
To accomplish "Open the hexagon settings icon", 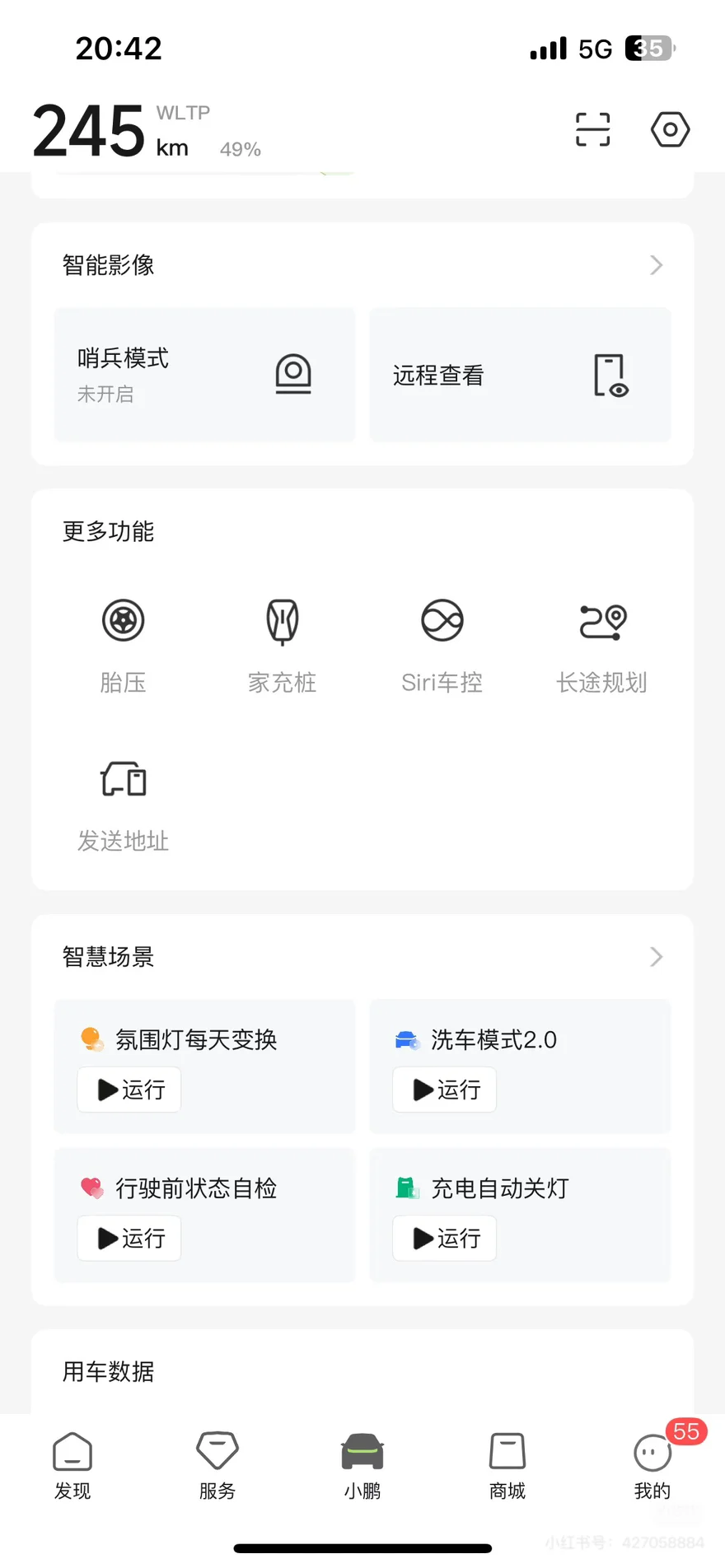I will coord(670,129).
